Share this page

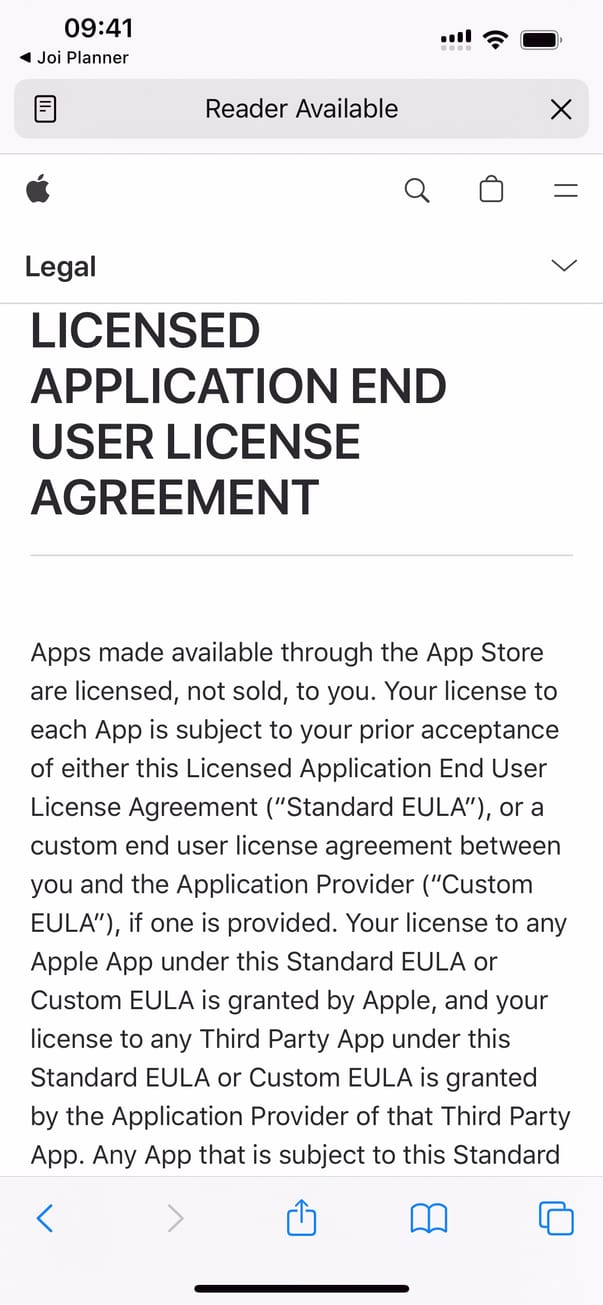(x=301, y=1217)
